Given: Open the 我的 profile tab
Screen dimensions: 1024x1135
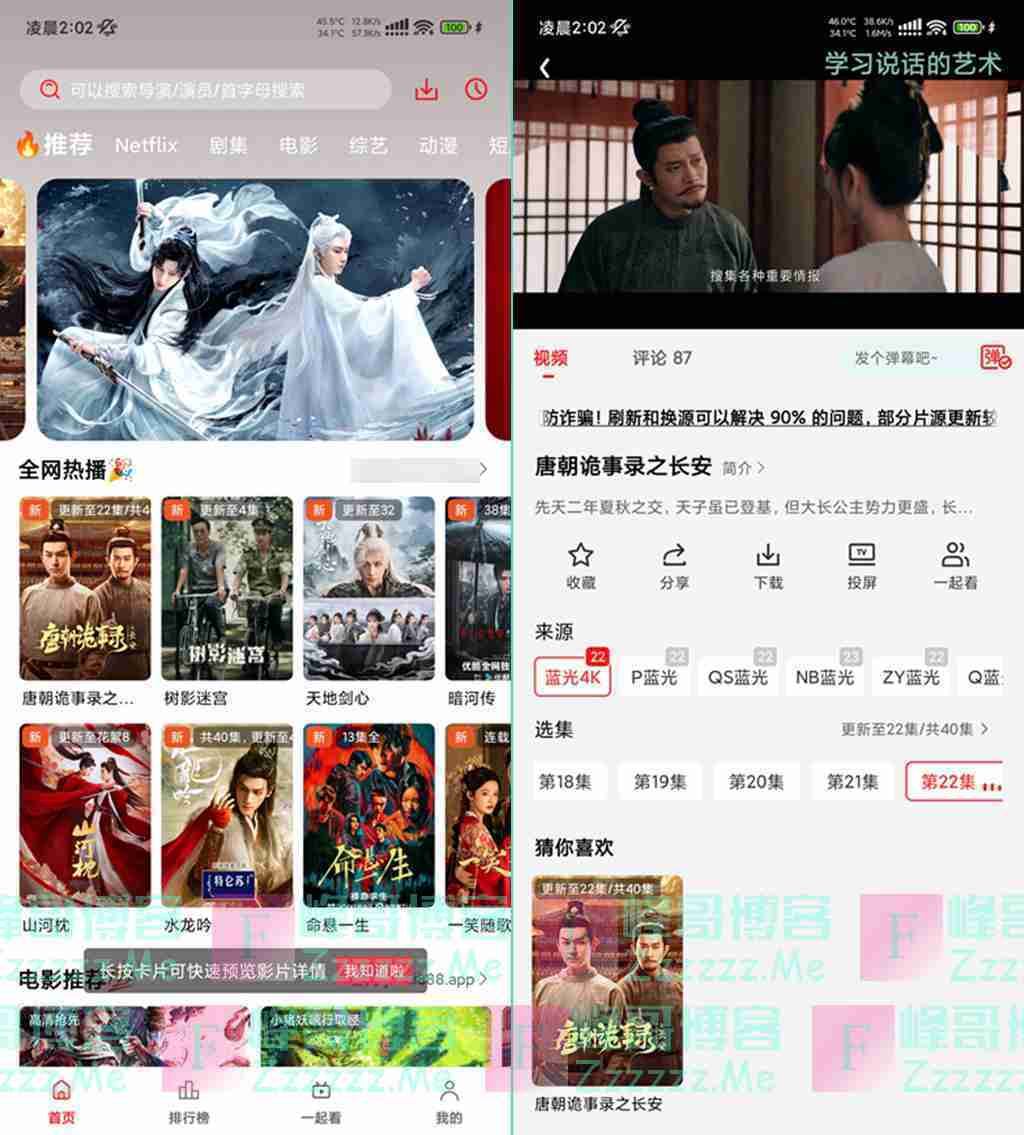Looking at the screenshot, I should [x=449, y=1101].
